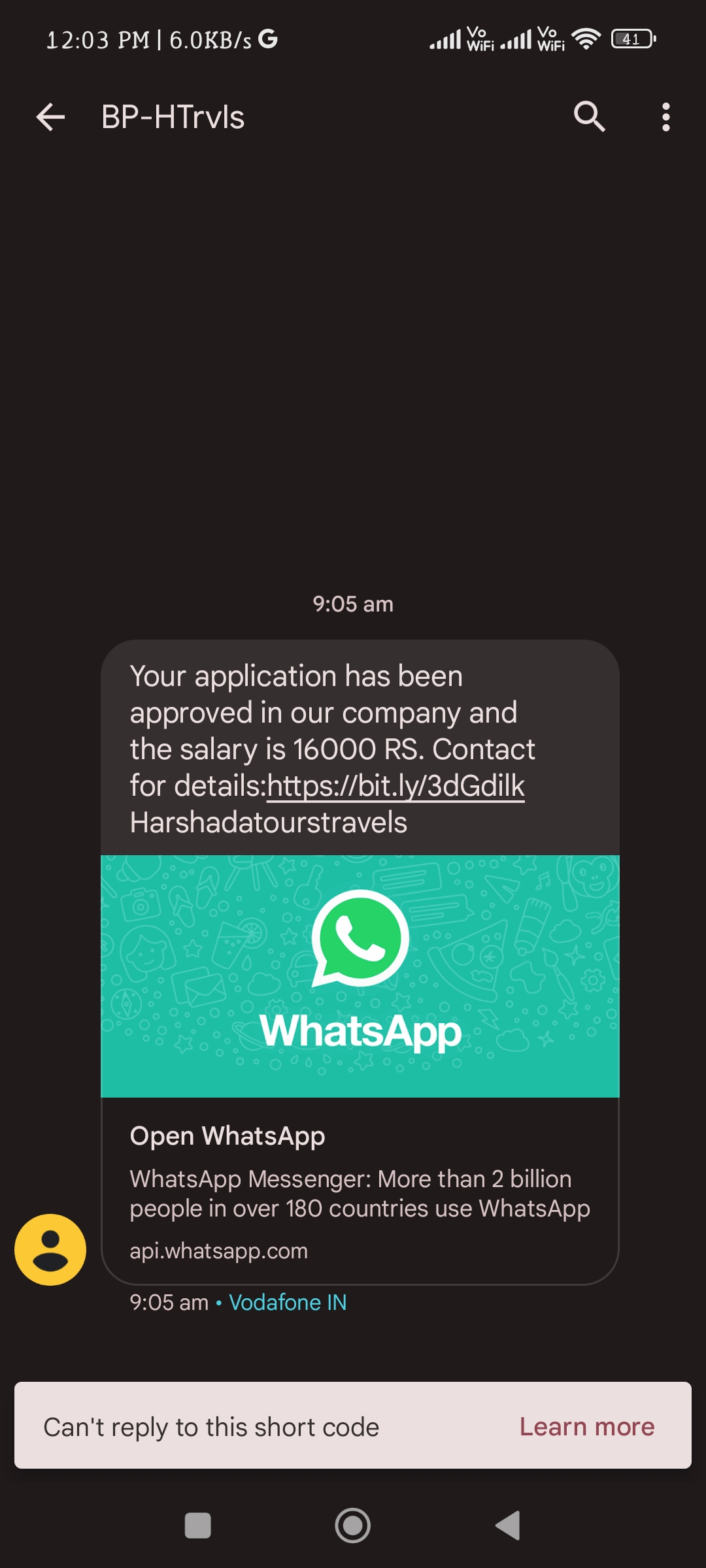Tap the yellow sender avatar
Screen dimensions: 706x1568
pyautogui.click(x=50, y=1249)
